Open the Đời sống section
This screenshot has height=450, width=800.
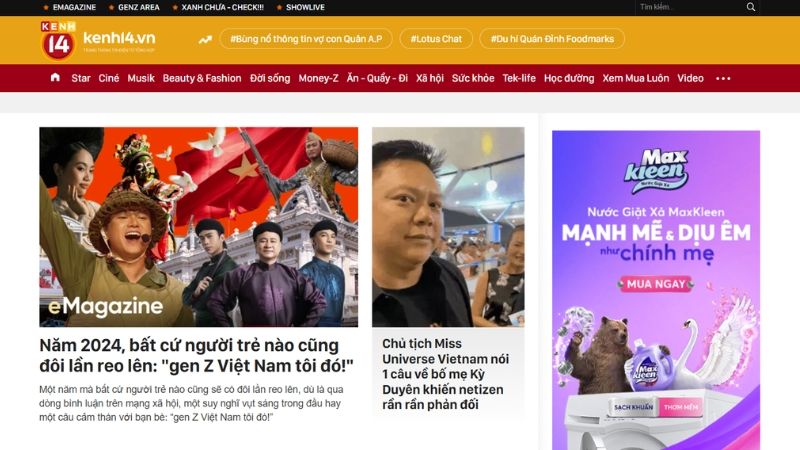pyautogui.click(x=270, y=78)
